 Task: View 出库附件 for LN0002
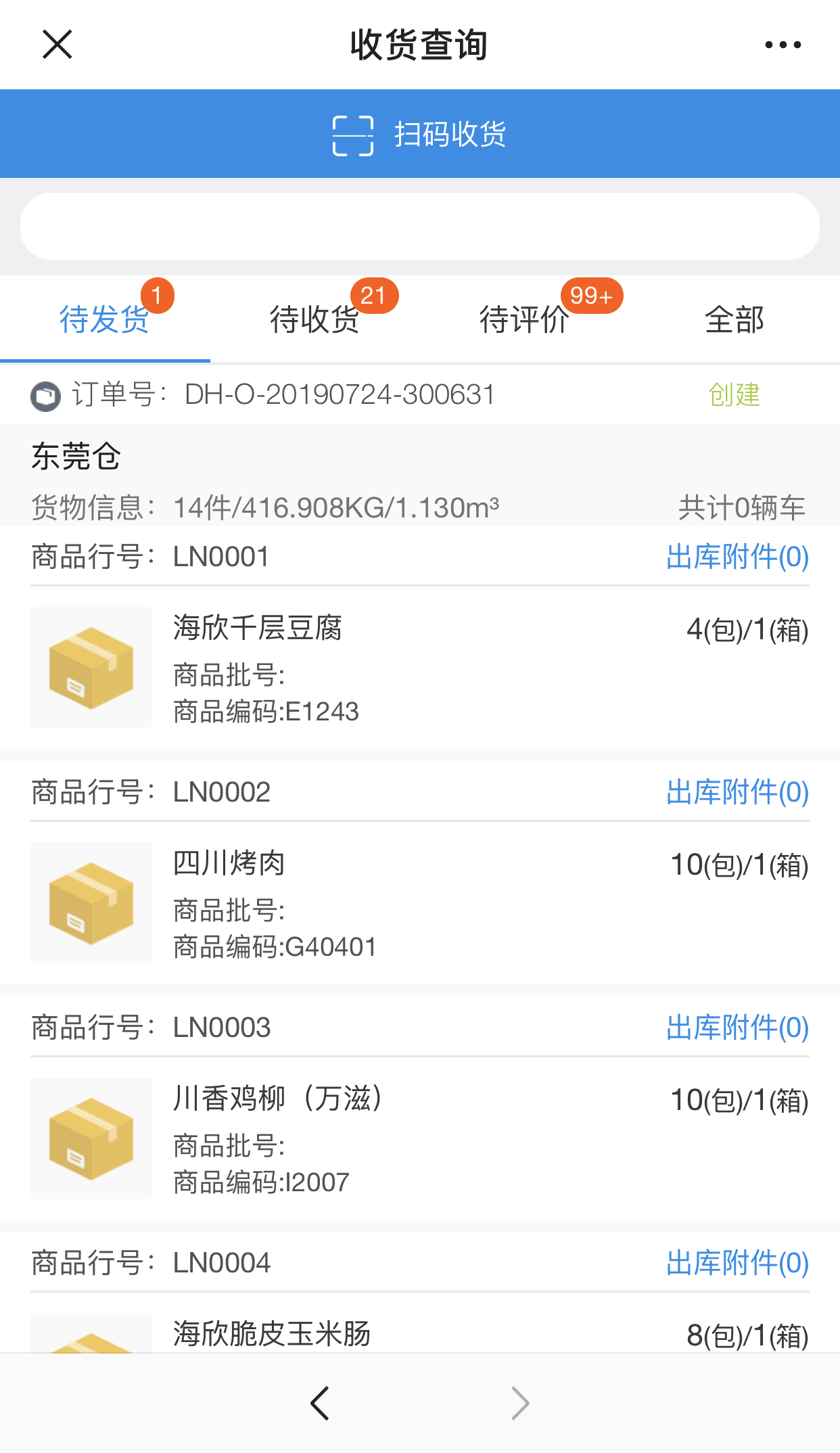tap(737, 792)
